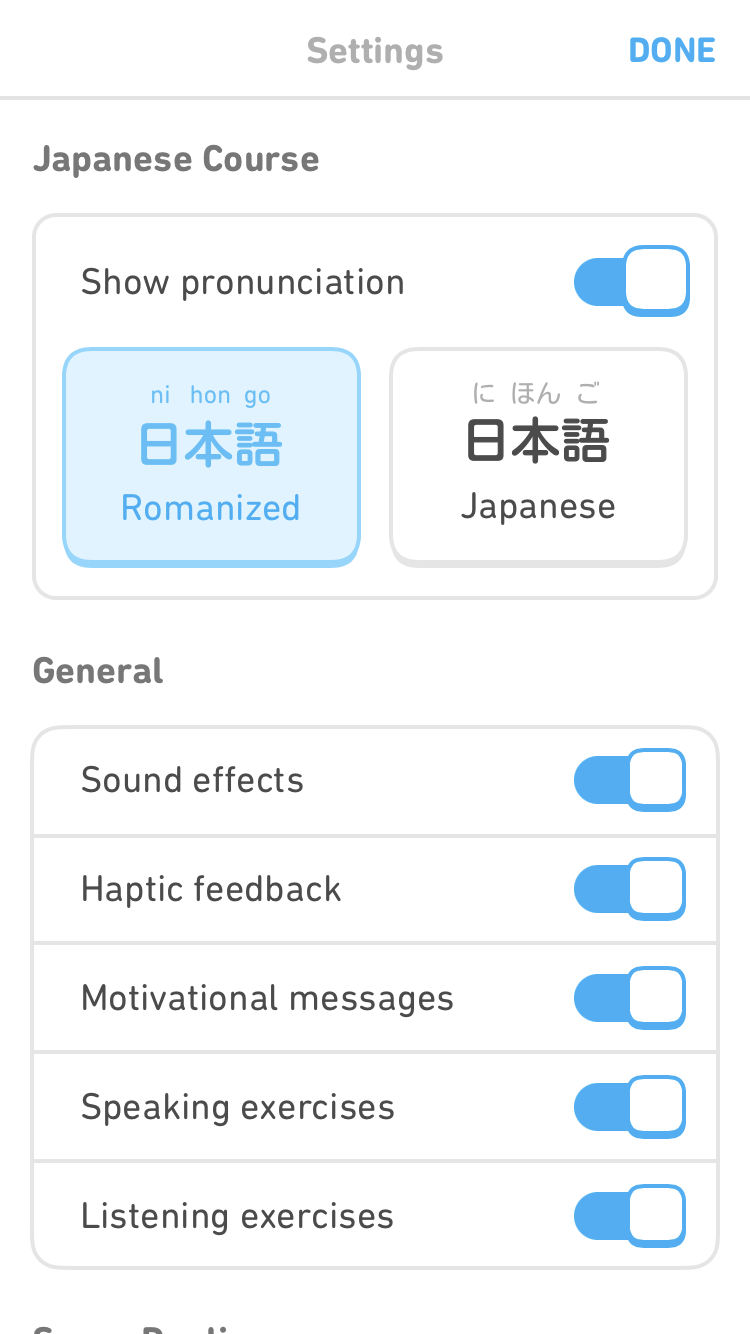Disable Sound effects
750x1334 pixels.
(630, 780)
